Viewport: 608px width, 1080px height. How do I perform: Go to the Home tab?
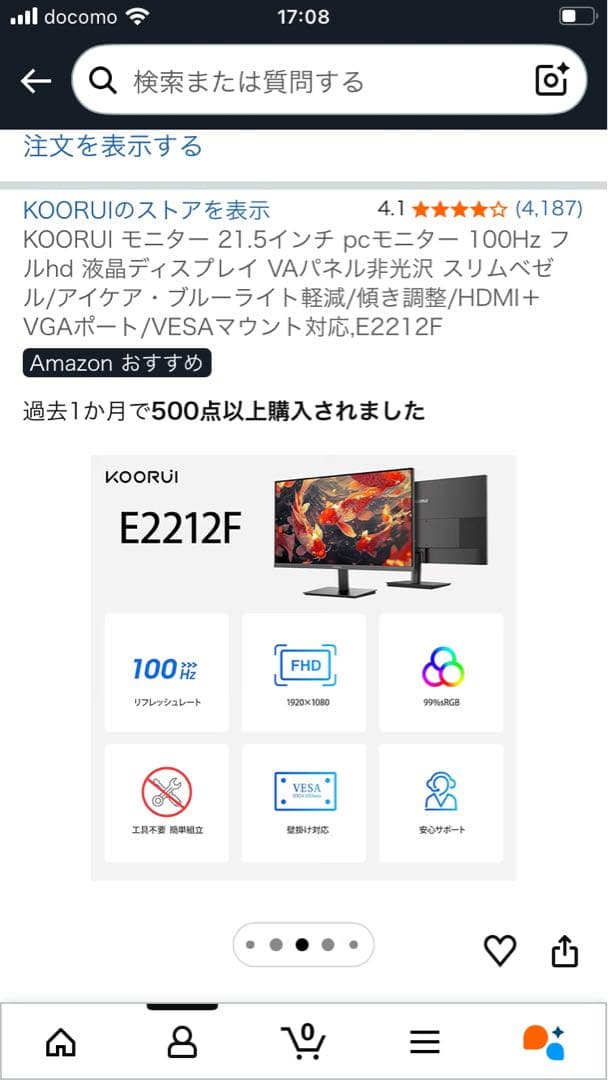click(61, 1041)
